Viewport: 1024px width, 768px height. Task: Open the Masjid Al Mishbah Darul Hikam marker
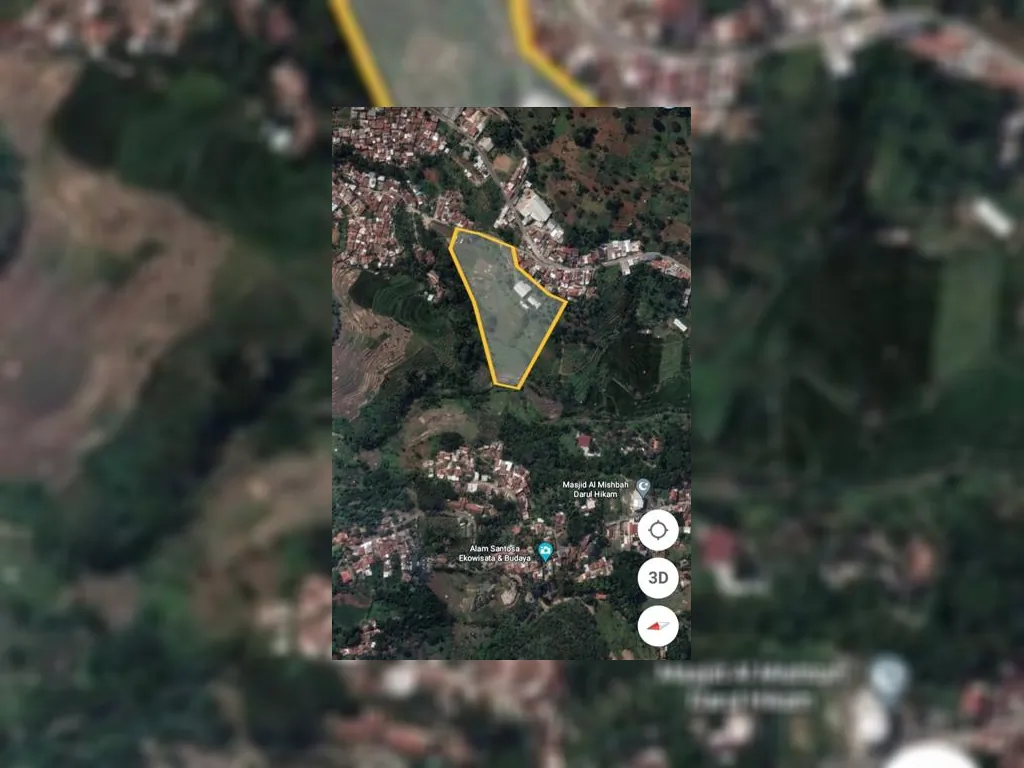pos(643,486)
